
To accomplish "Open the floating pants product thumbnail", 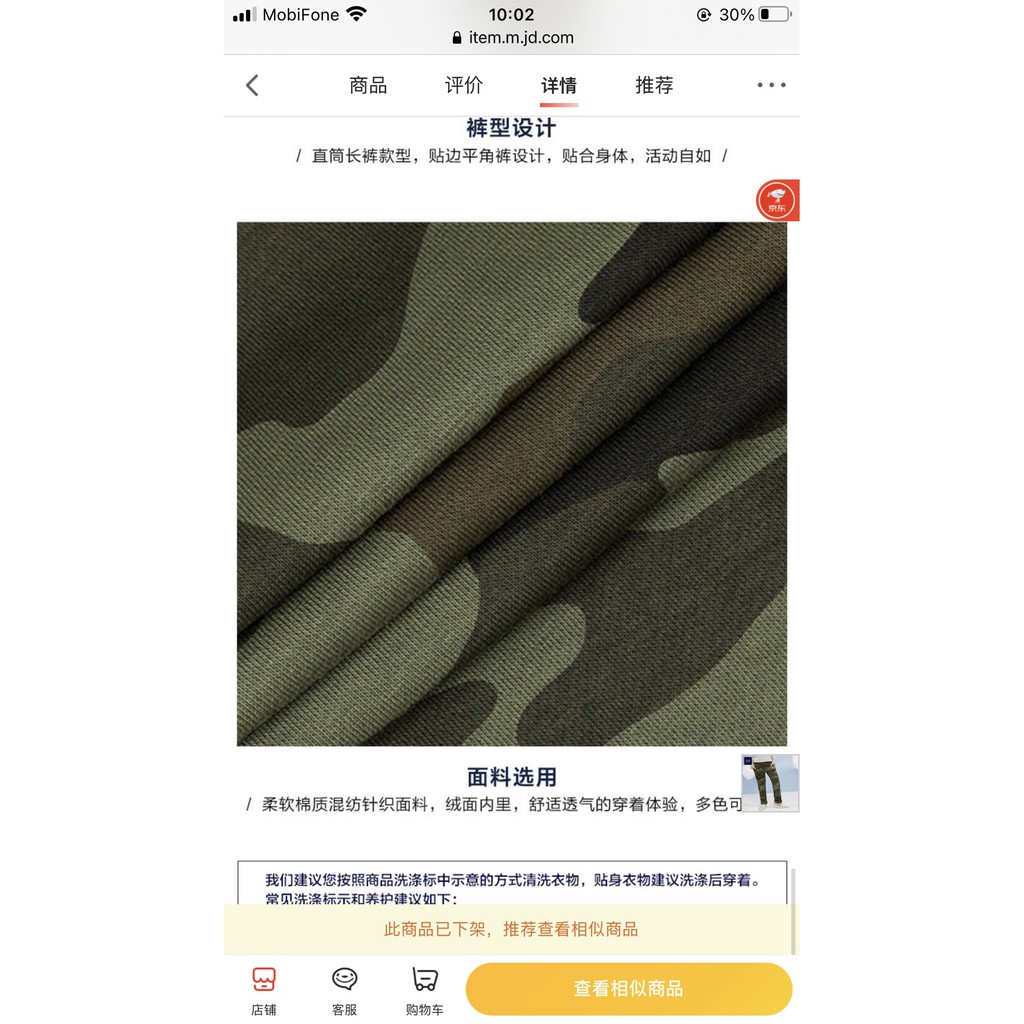I will 770,783.
